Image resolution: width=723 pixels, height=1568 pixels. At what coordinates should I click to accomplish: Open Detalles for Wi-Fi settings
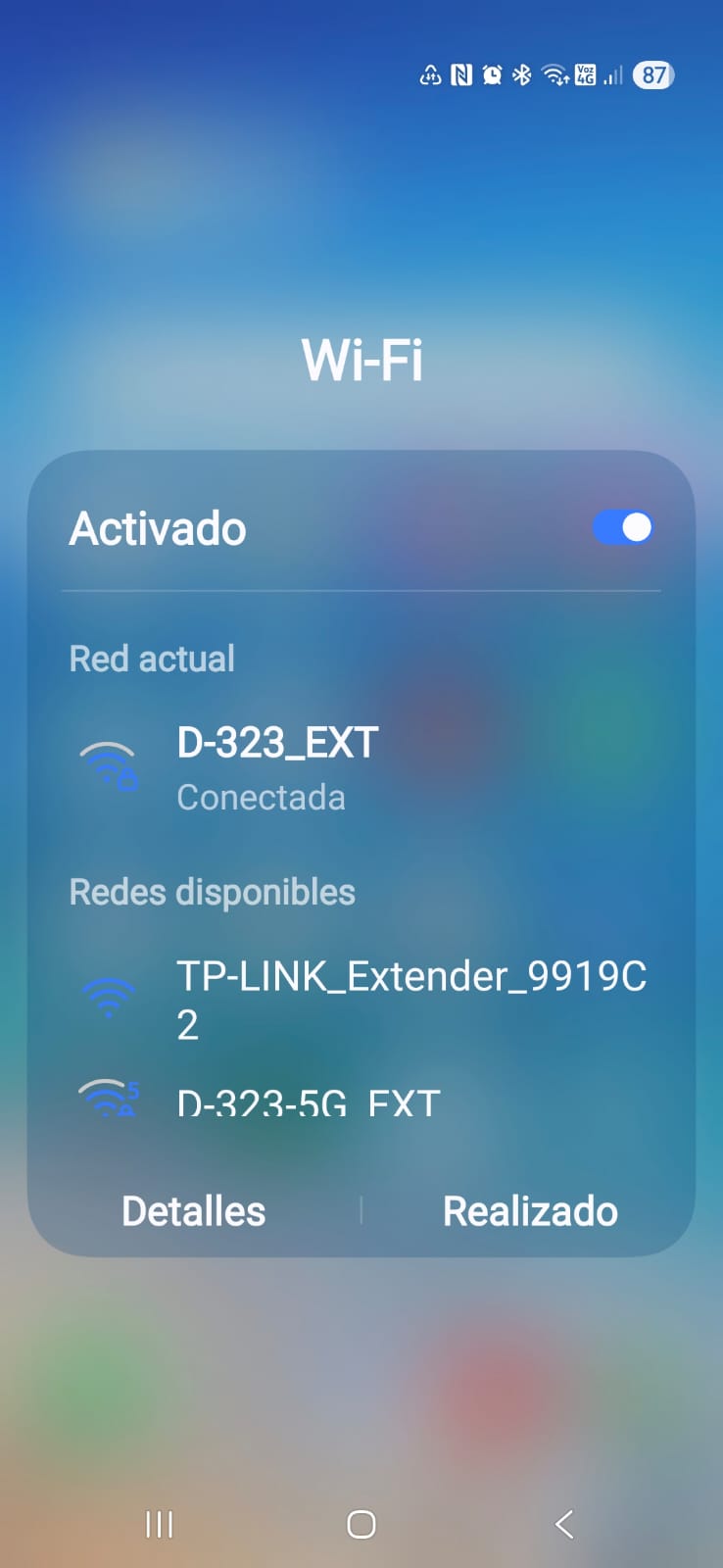click(x=194, y=1211)
